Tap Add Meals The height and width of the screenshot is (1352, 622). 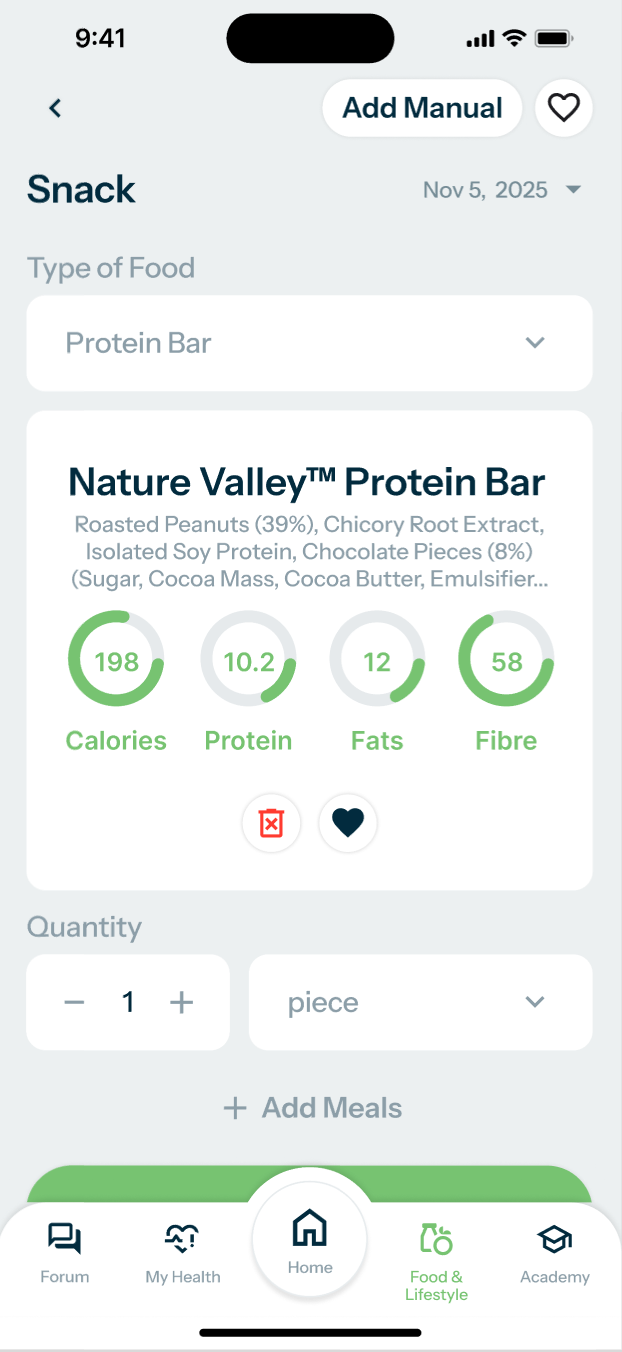pos(312,1108)
